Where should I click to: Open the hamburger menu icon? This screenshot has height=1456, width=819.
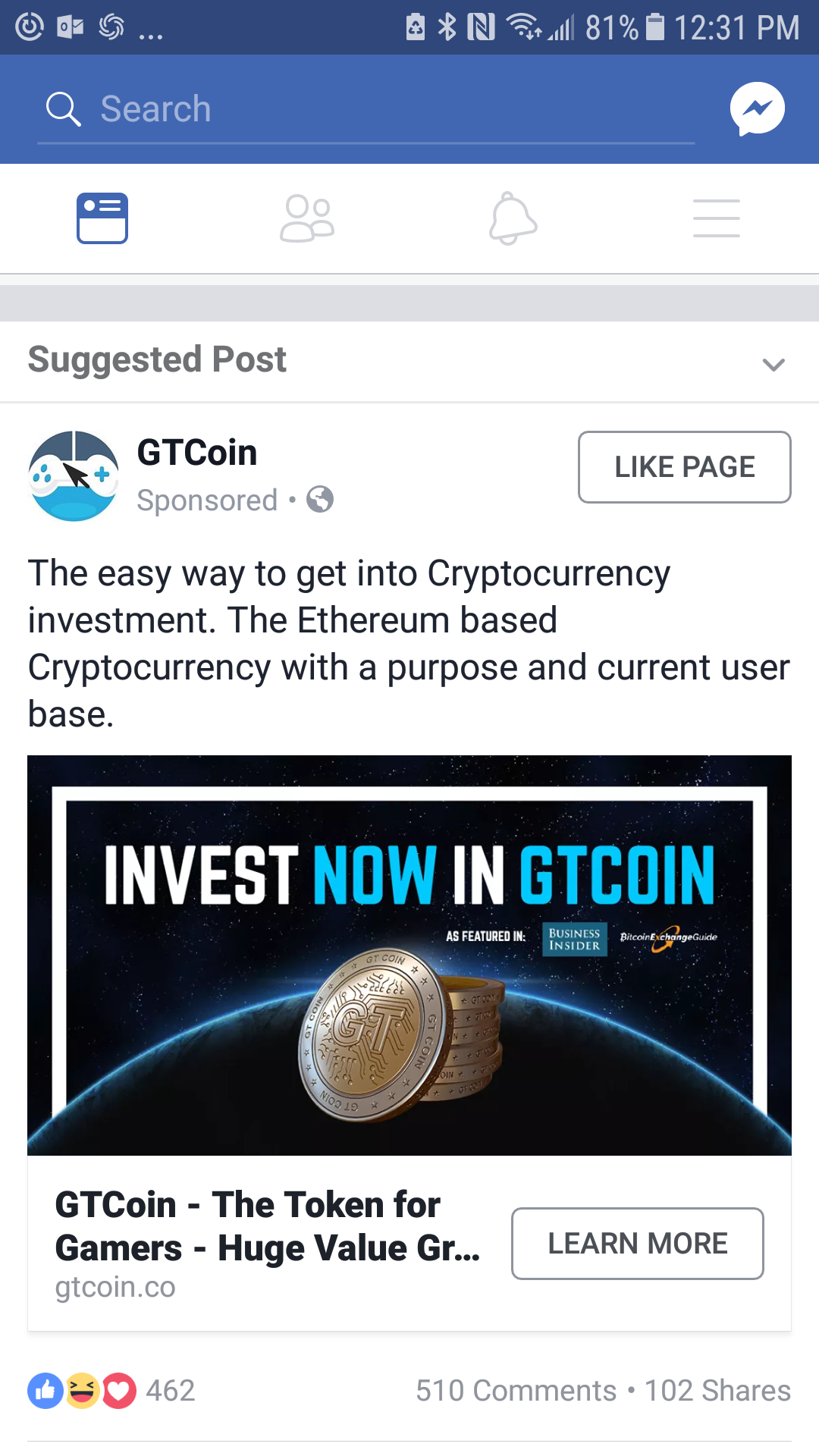click(x=716, y=218)
